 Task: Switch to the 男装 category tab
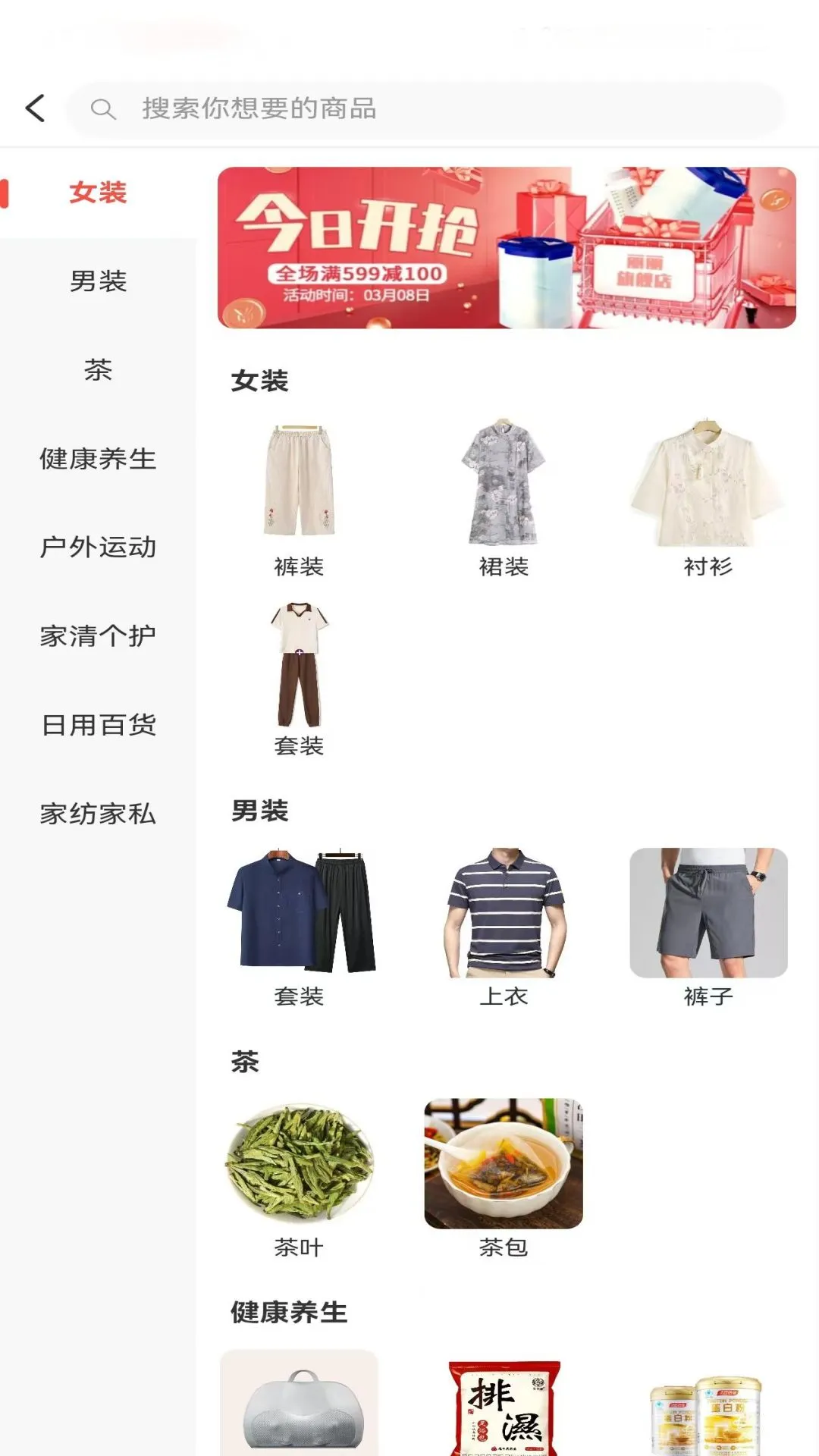click(x=98, y=281)
